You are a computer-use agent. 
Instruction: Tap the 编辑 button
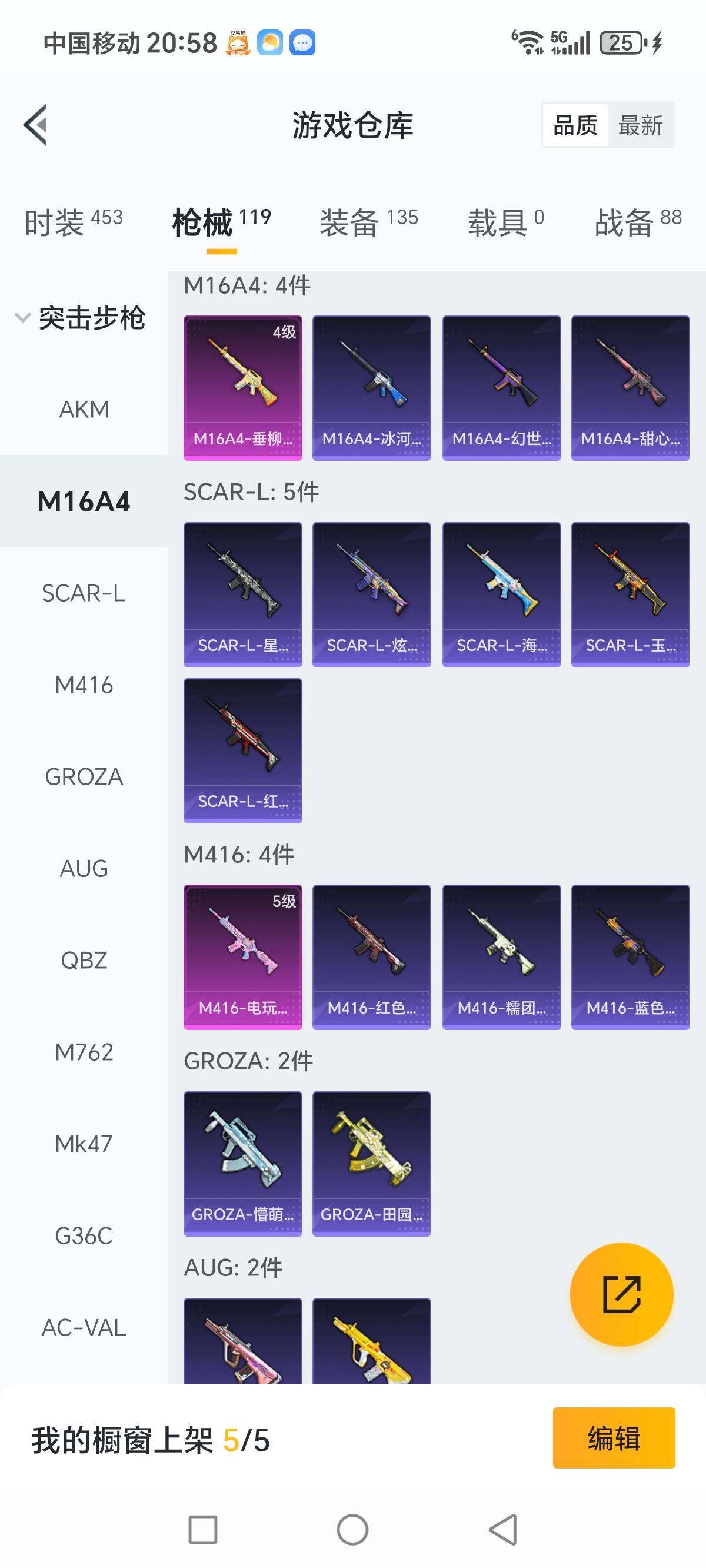tap(614, 1438)
